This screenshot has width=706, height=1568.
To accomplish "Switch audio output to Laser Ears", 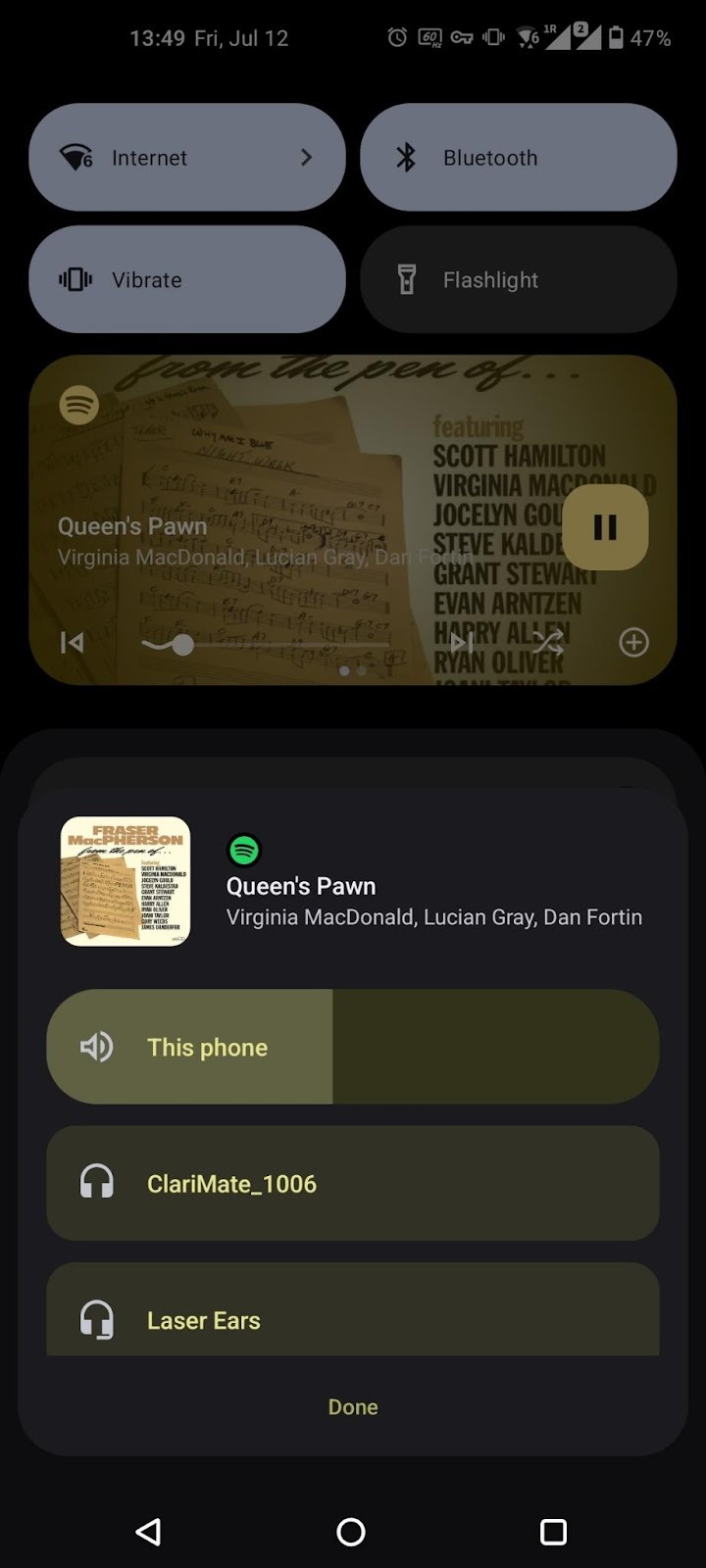I will (353, 1319).
